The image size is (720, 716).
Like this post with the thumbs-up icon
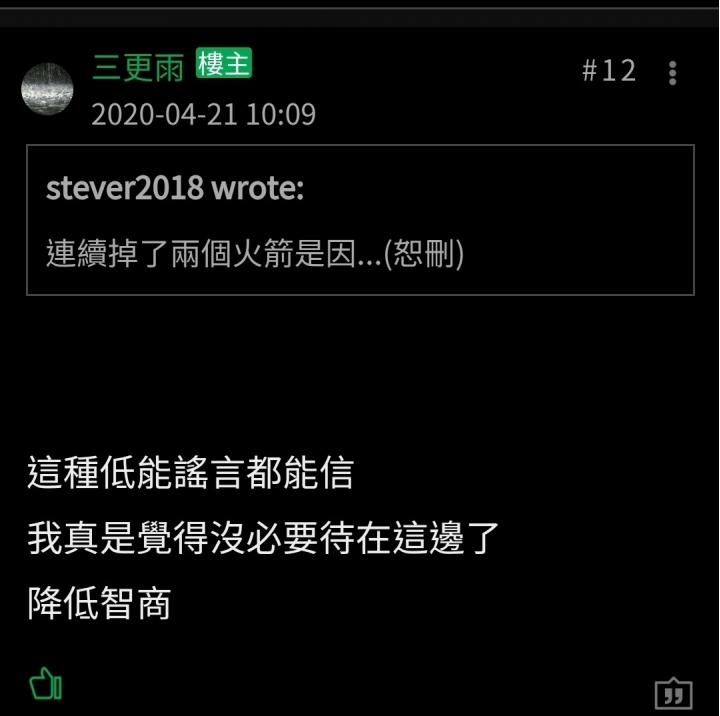click(x=45, y=683)
